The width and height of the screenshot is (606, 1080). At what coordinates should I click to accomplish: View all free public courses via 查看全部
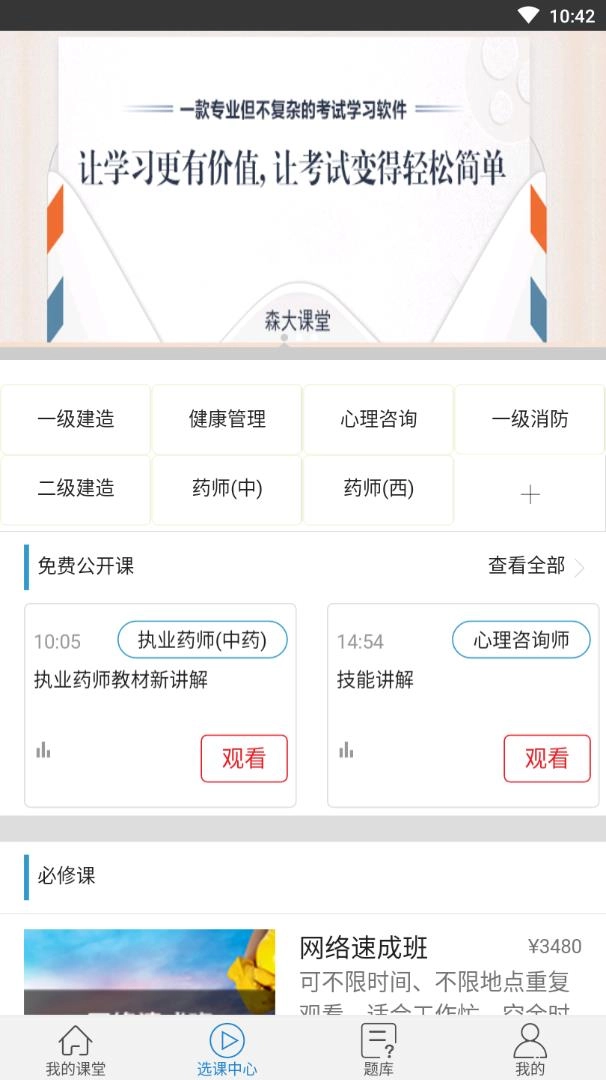click(535, 566)
